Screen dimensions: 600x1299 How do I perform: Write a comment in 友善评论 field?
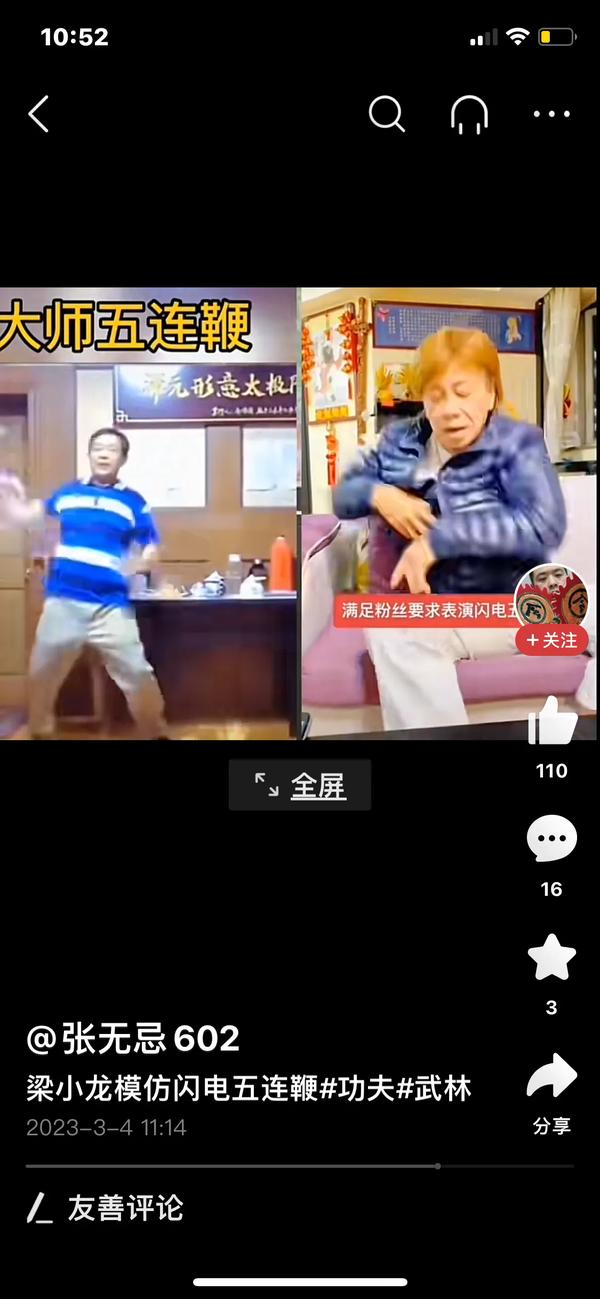click(125, 1208)
